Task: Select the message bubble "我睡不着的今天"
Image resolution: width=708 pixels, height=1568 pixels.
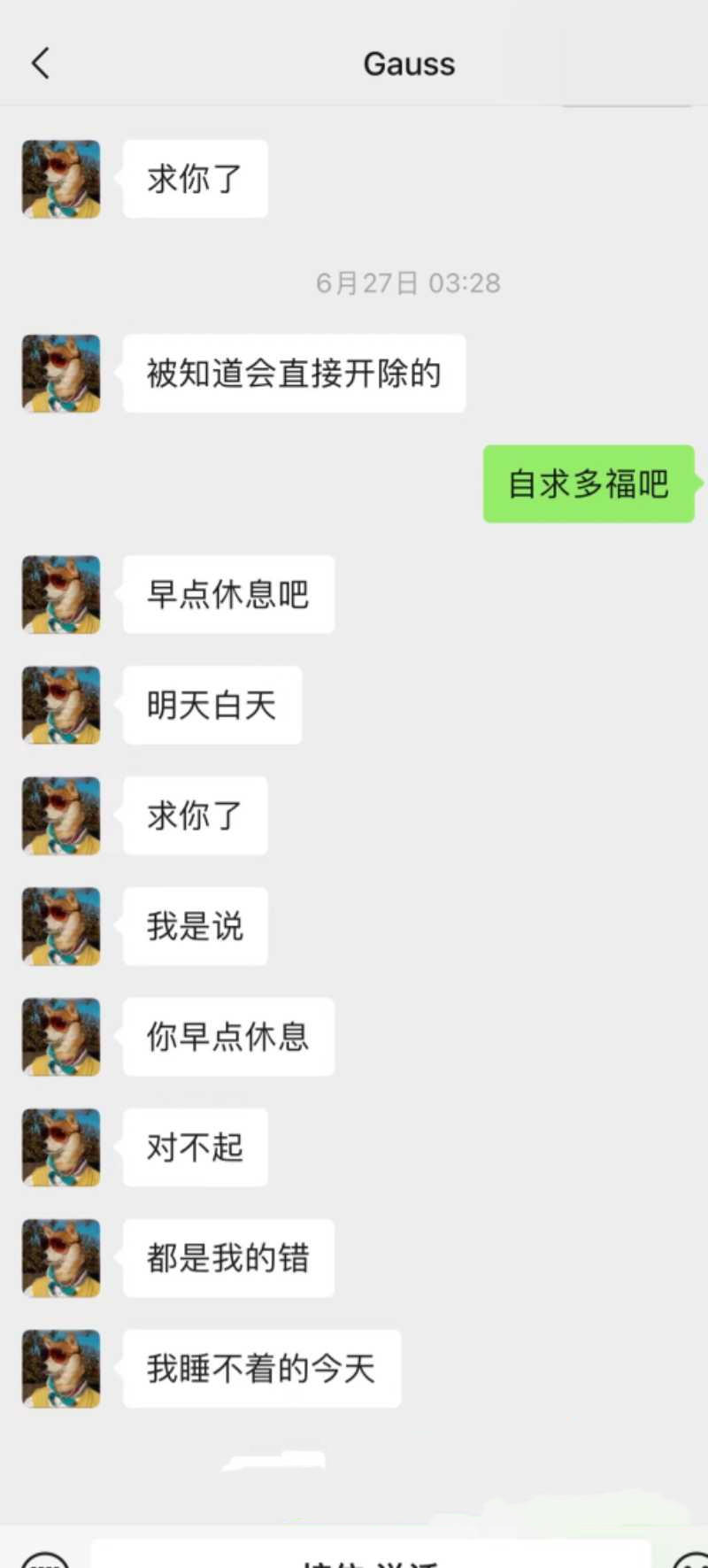Action: tap(260, 1369)
